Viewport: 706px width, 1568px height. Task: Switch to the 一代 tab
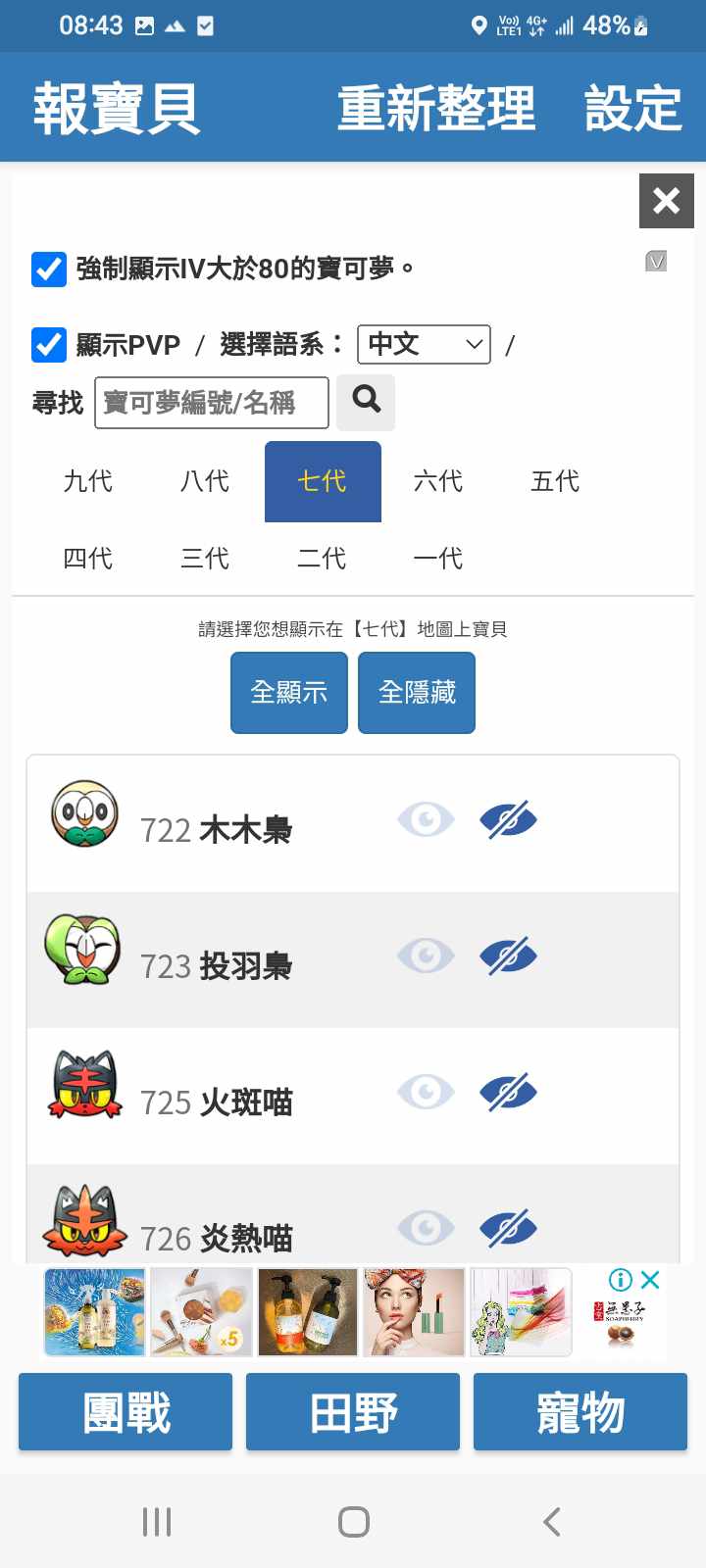[x=438, y=559]
